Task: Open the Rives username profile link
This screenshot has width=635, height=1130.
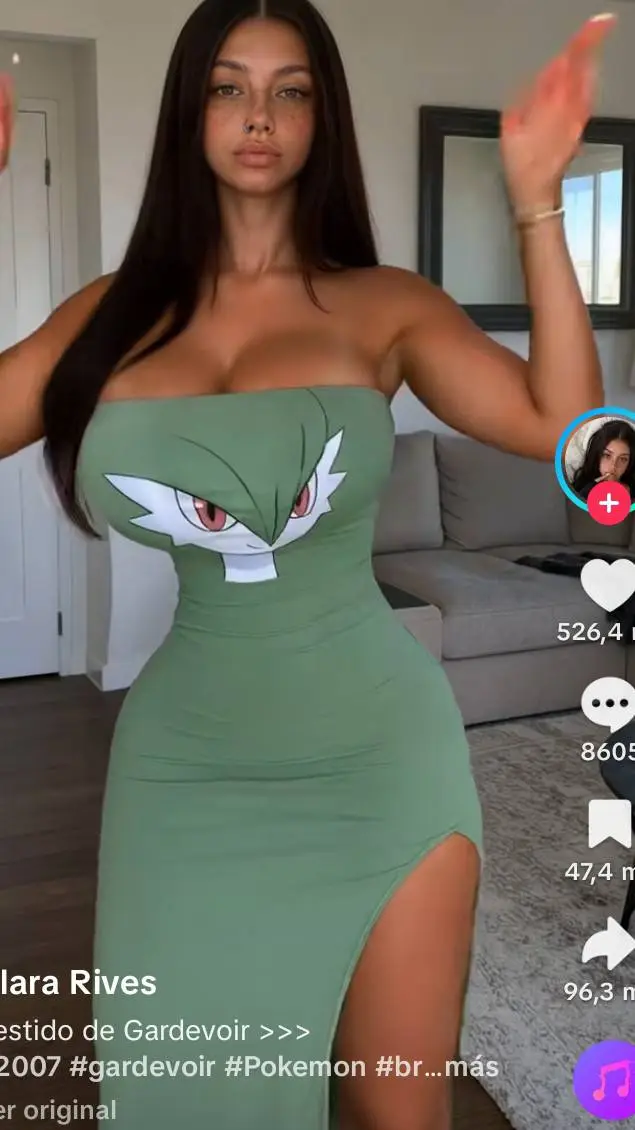Action: [x=78, y=983]
